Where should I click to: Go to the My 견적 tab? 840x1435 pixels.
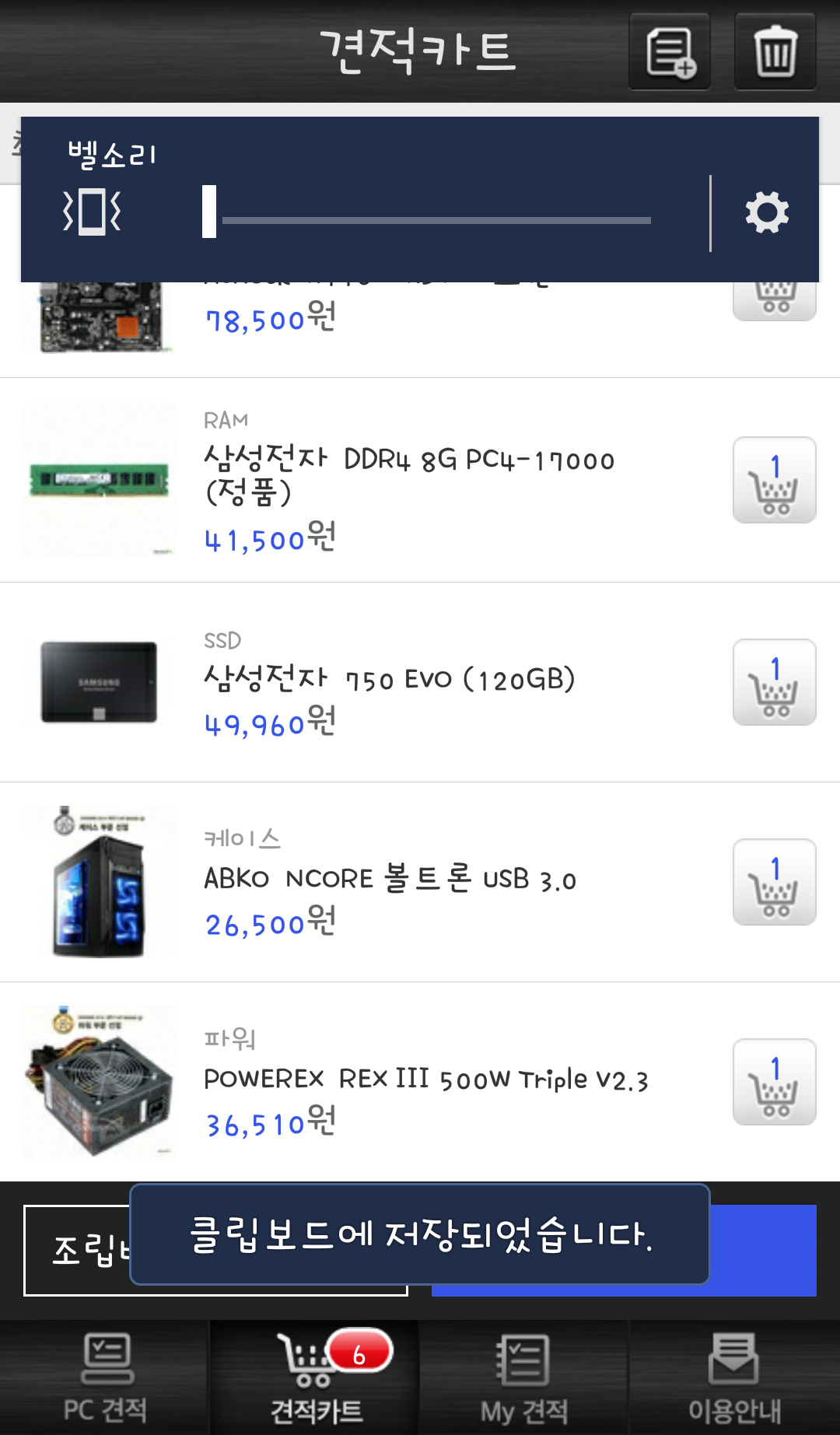524,1377
